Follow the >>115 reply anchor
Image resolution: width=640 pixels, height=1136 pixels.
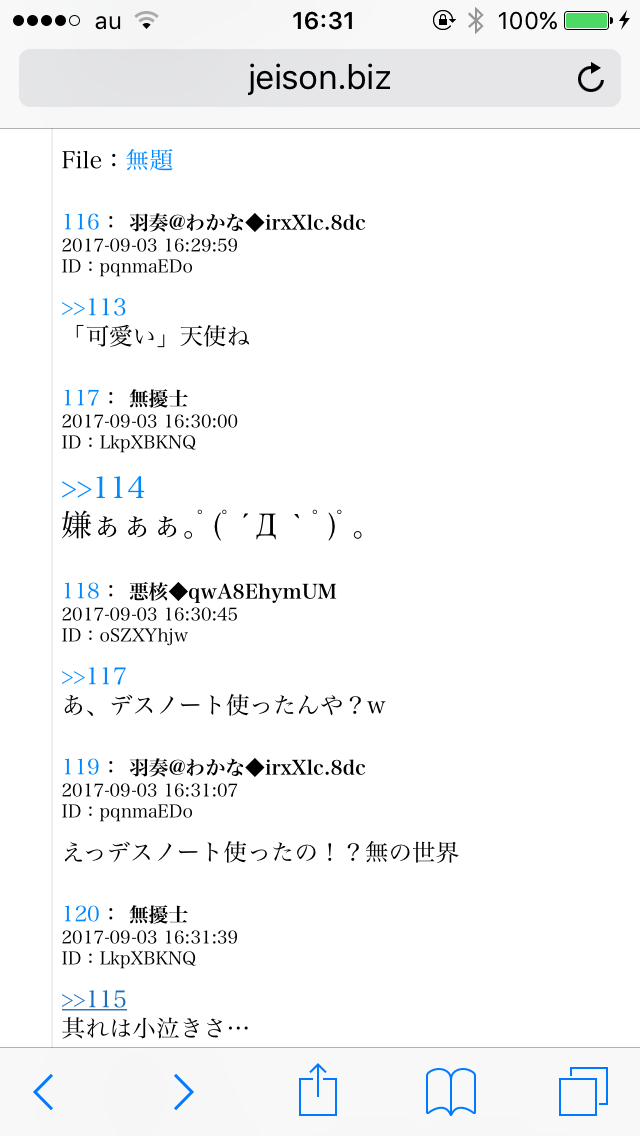[94, 999]
